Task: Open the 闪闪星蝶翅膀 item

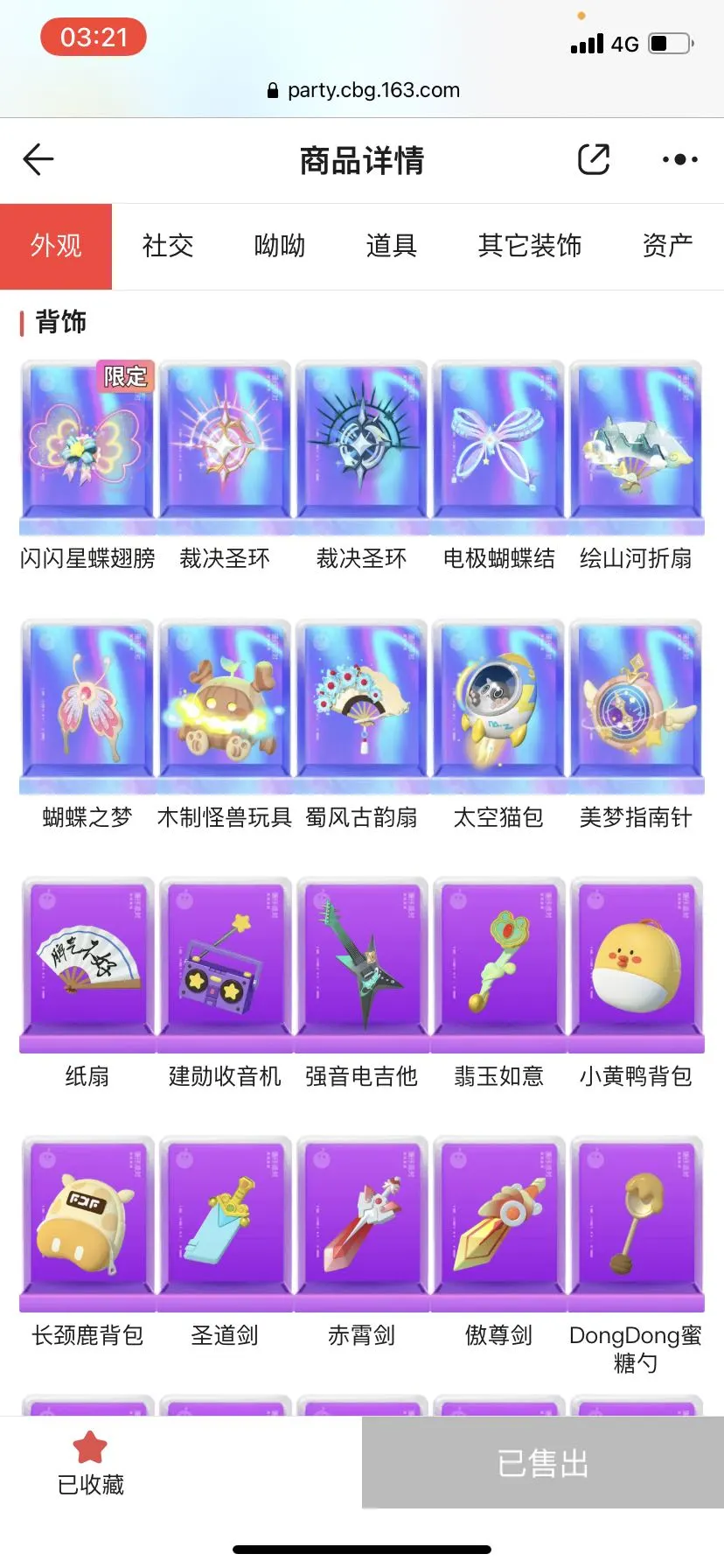Action: (87, 446)
